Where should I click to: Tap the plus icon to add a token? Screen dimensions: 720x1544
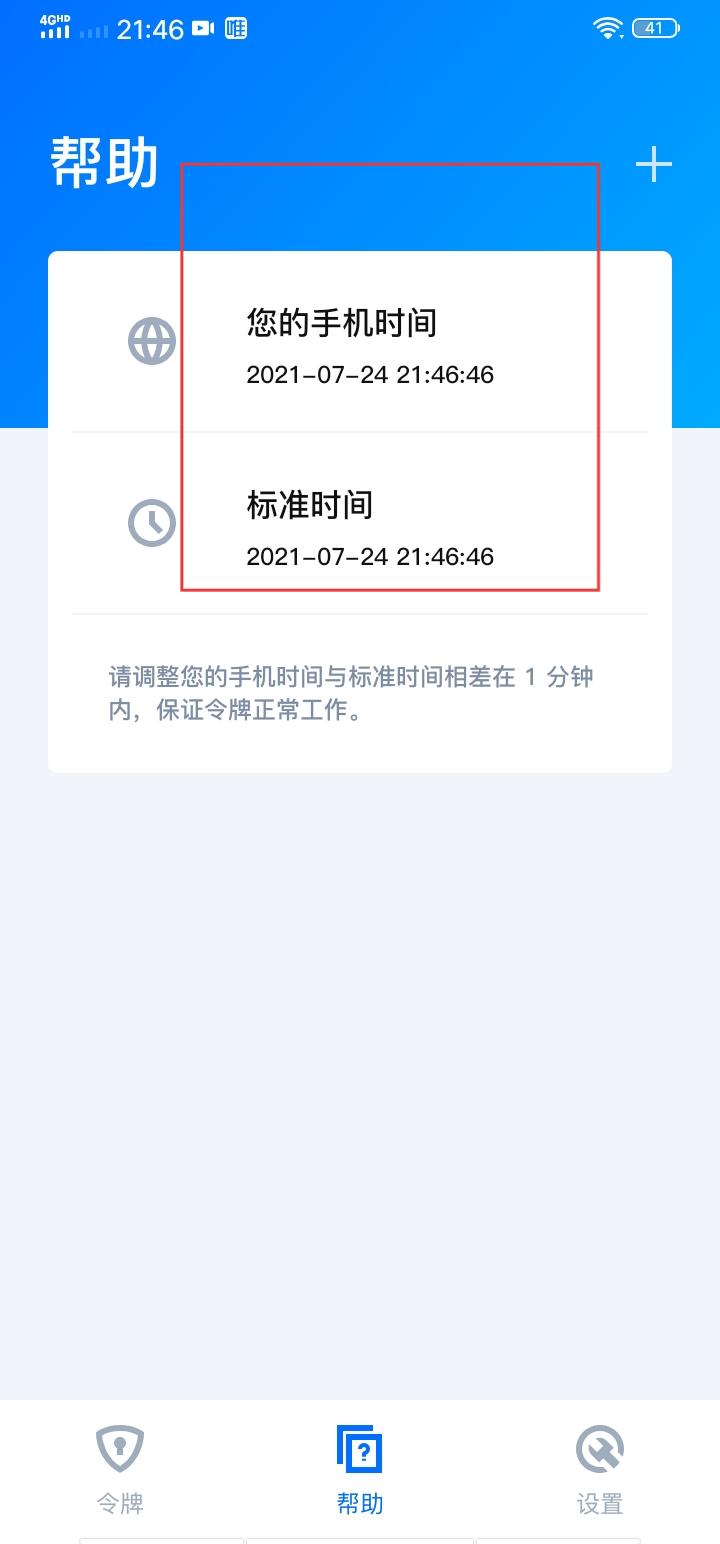click(654, 164)
